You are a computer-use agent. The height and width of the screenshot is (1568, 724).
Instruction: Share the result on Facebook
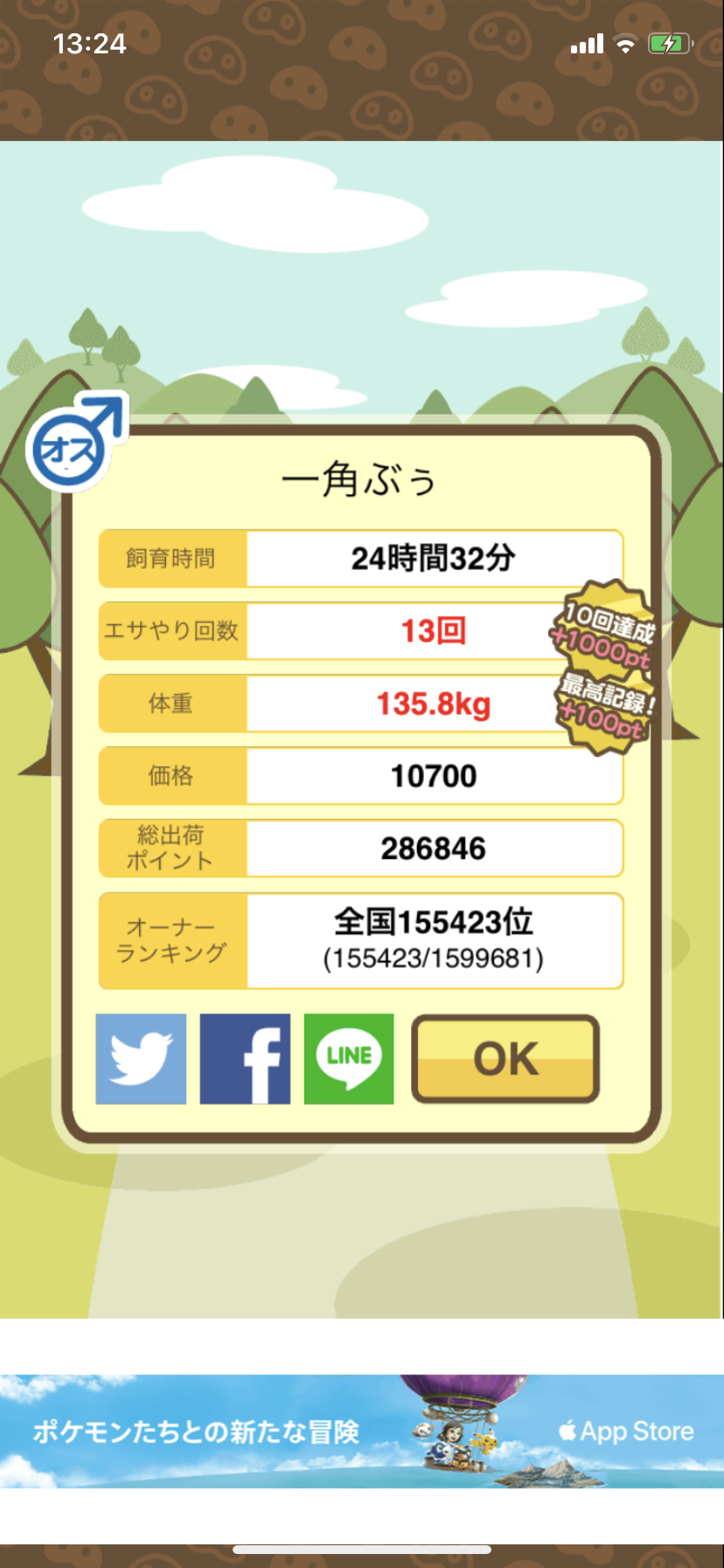click(x=245, y=1059)
